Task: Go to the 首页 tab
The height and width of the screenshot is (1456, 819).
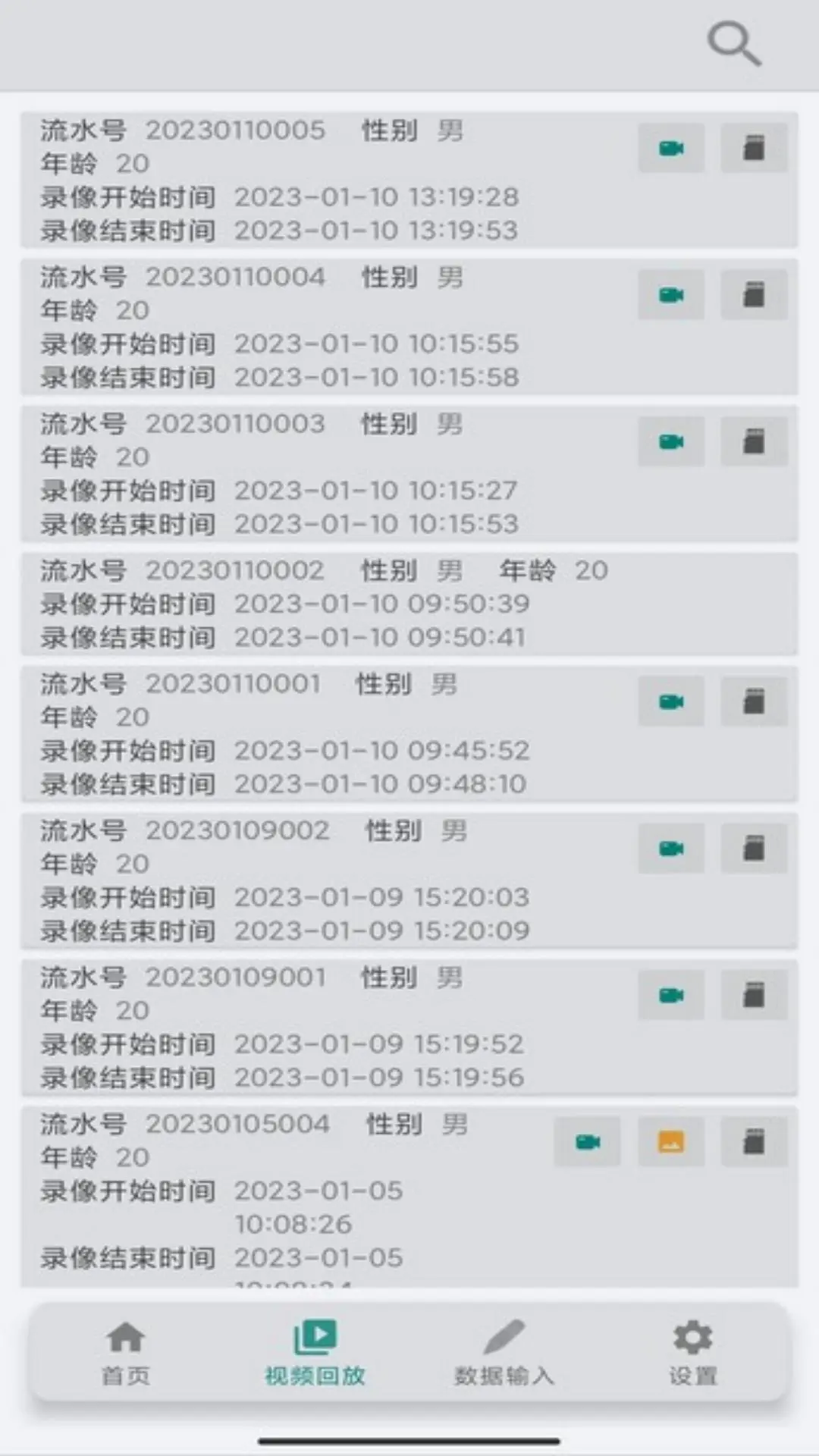Action: coord(126,1353)
